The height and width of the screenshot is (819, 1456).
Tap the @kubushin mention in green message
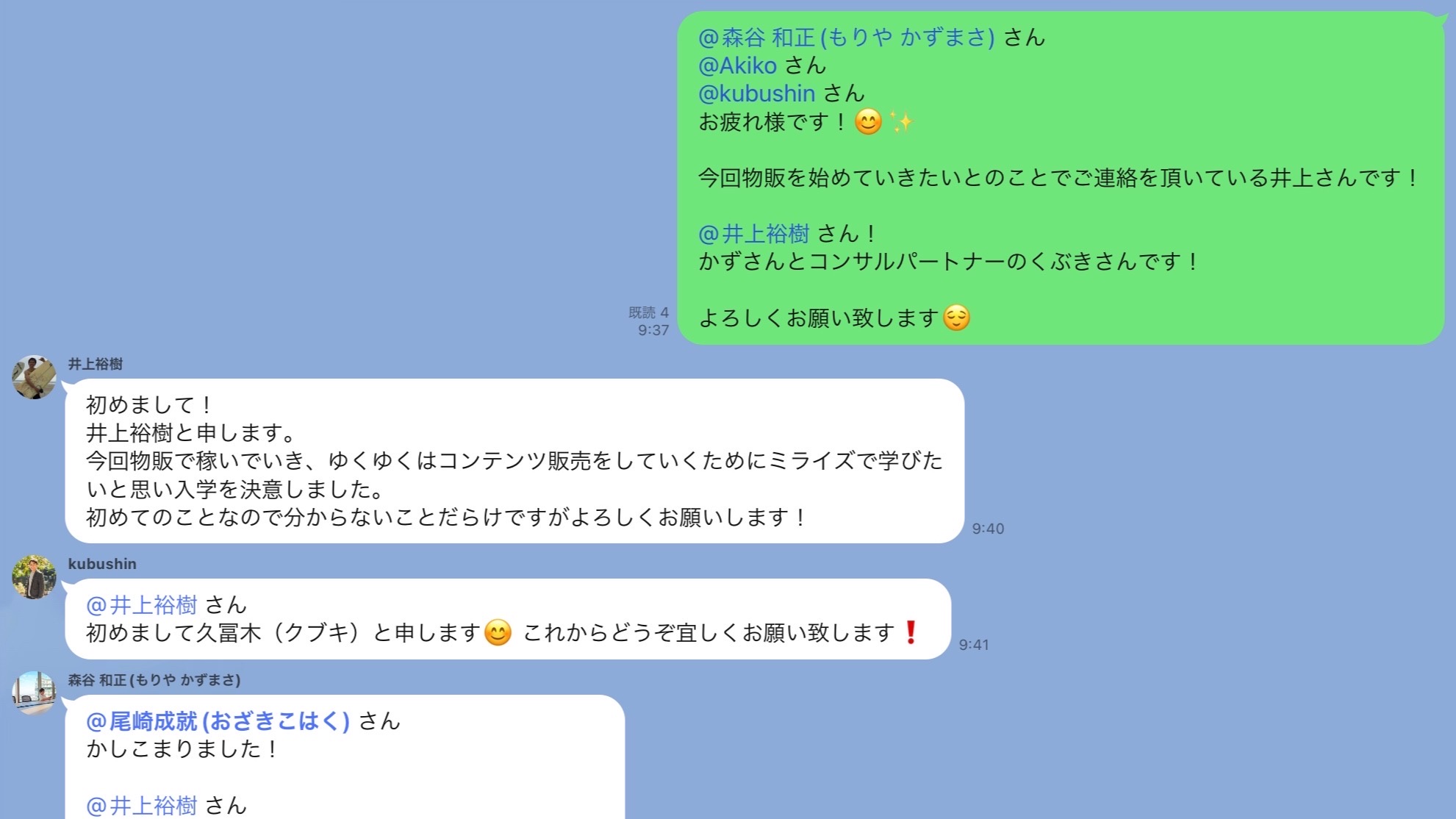pyautogui.click(x=756, y=93)
